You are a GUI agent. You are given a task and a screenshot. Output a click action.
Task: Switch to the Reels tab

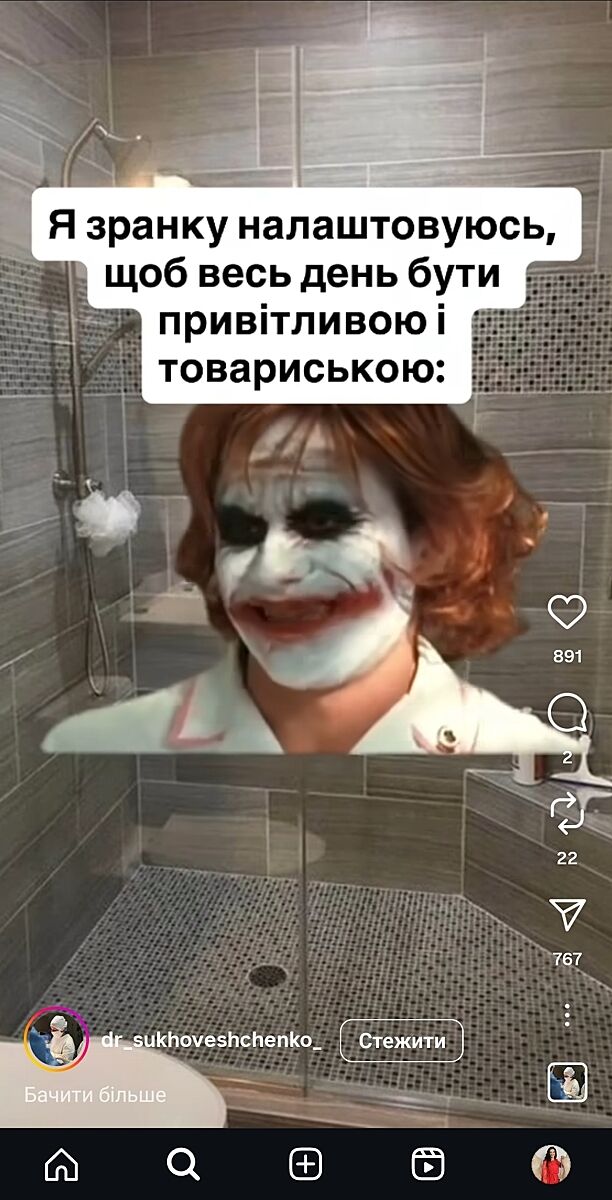coord(428,1164)
